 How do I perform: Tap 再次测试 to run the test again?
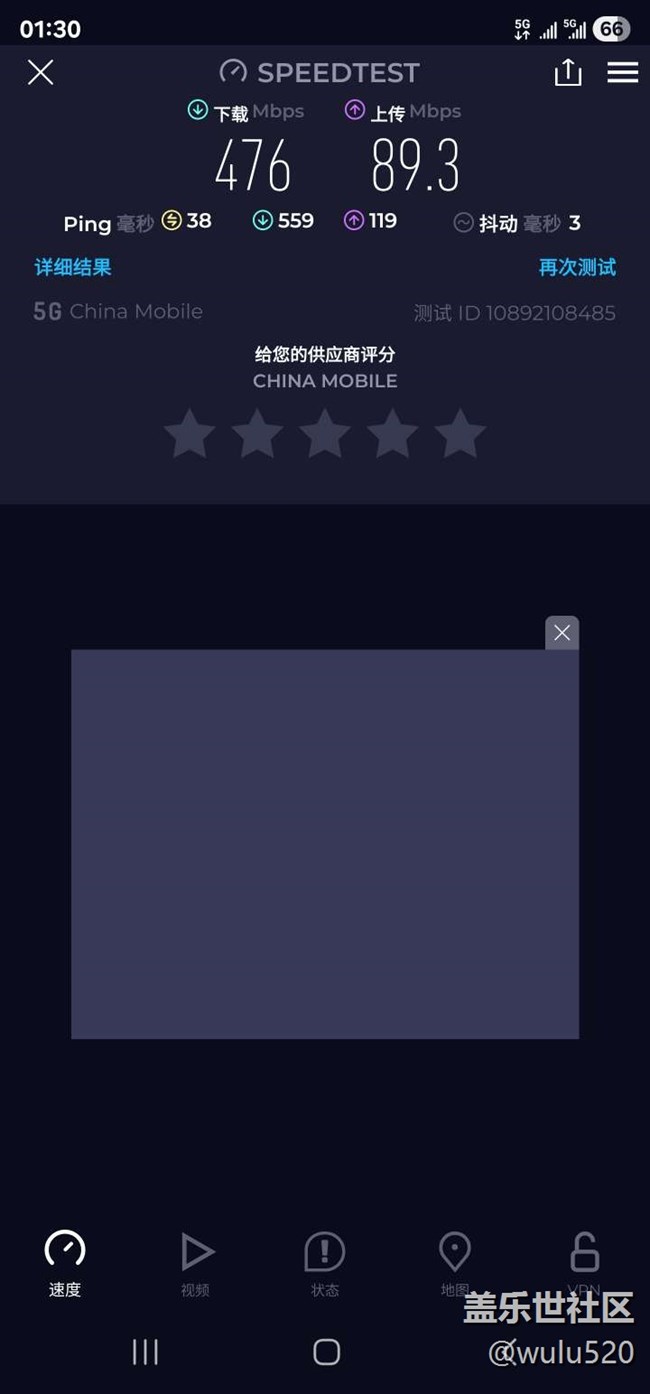coord(577,267)
